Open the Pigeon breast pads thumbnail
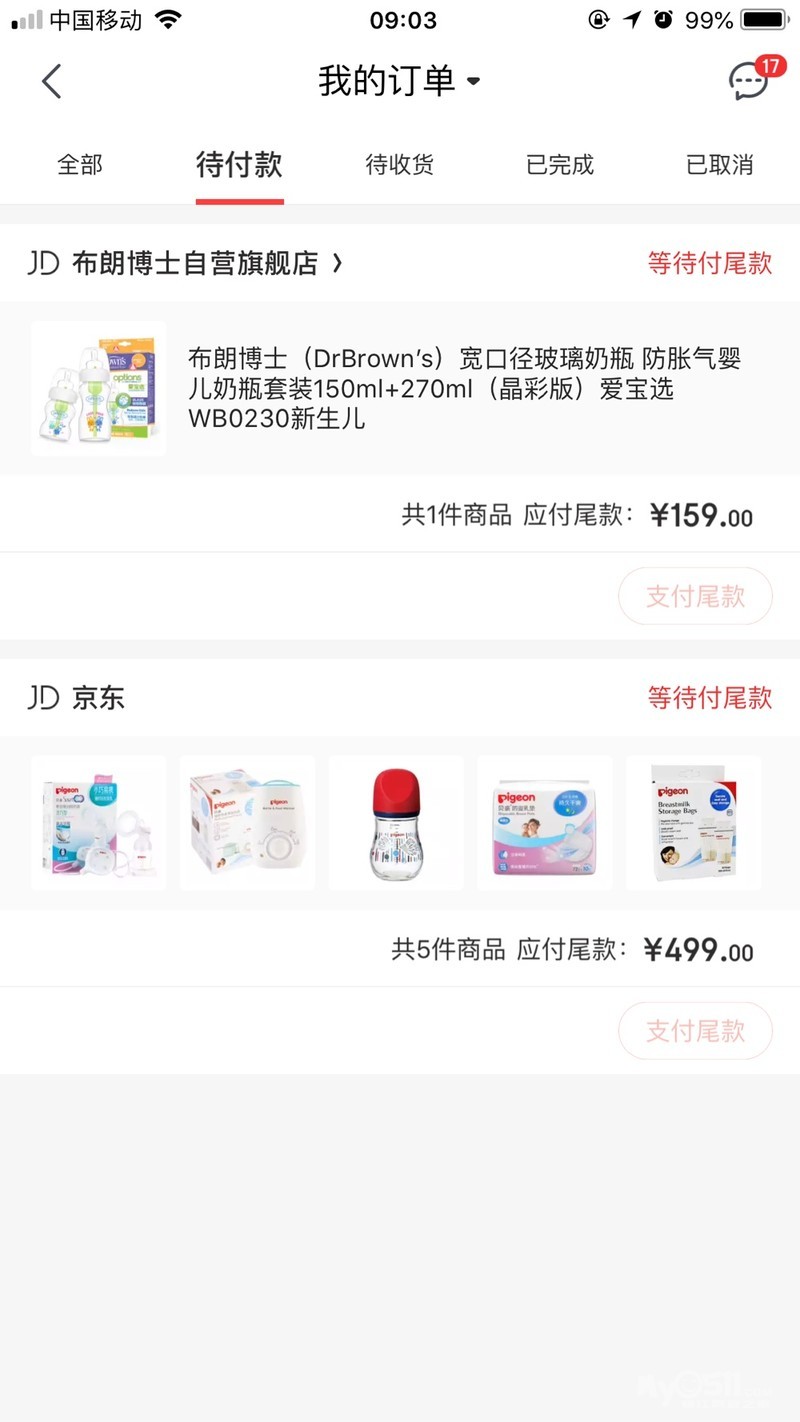The height and width of the screenshot is (1422, 800). (x=545, y=823)
